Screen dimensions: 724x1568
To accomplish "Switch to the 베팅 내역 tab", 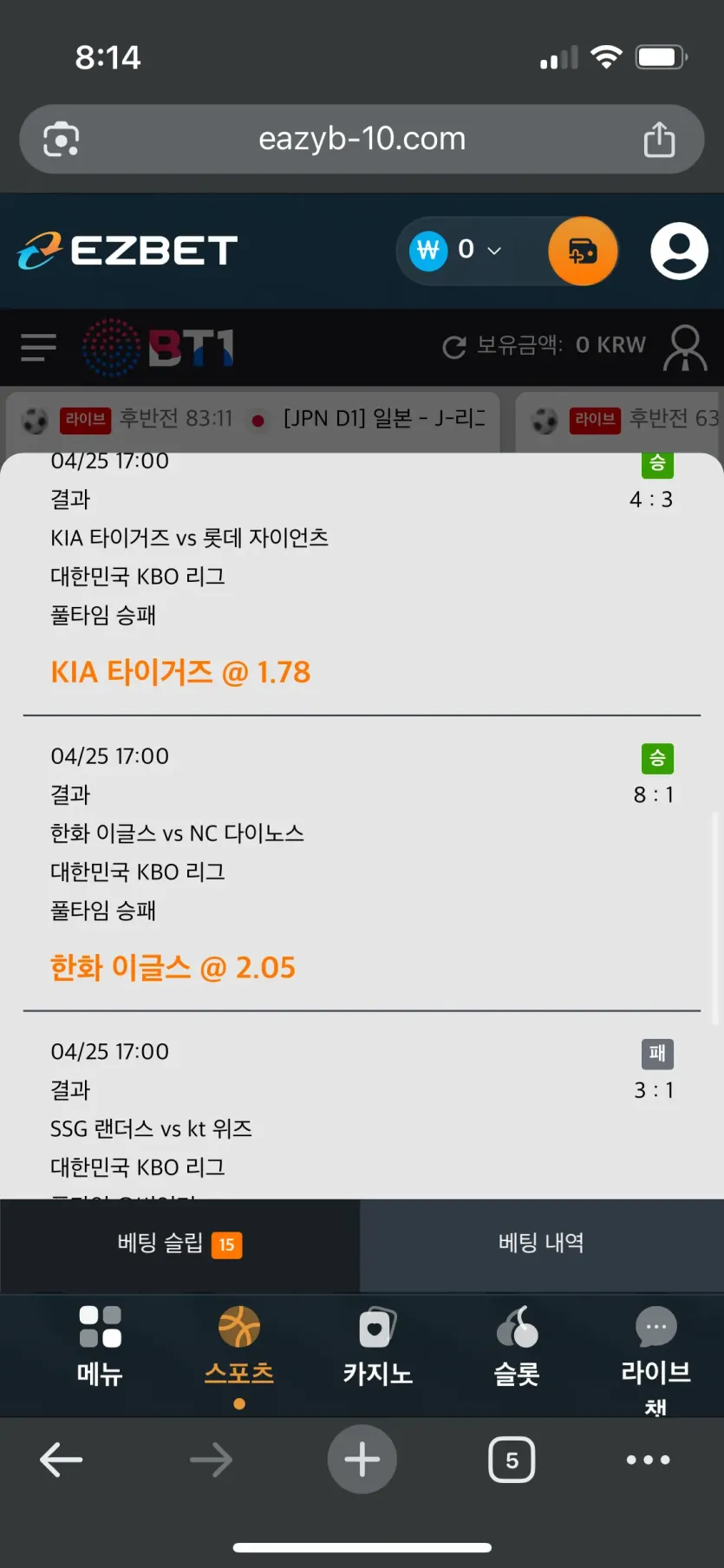I will (541, 1245).
